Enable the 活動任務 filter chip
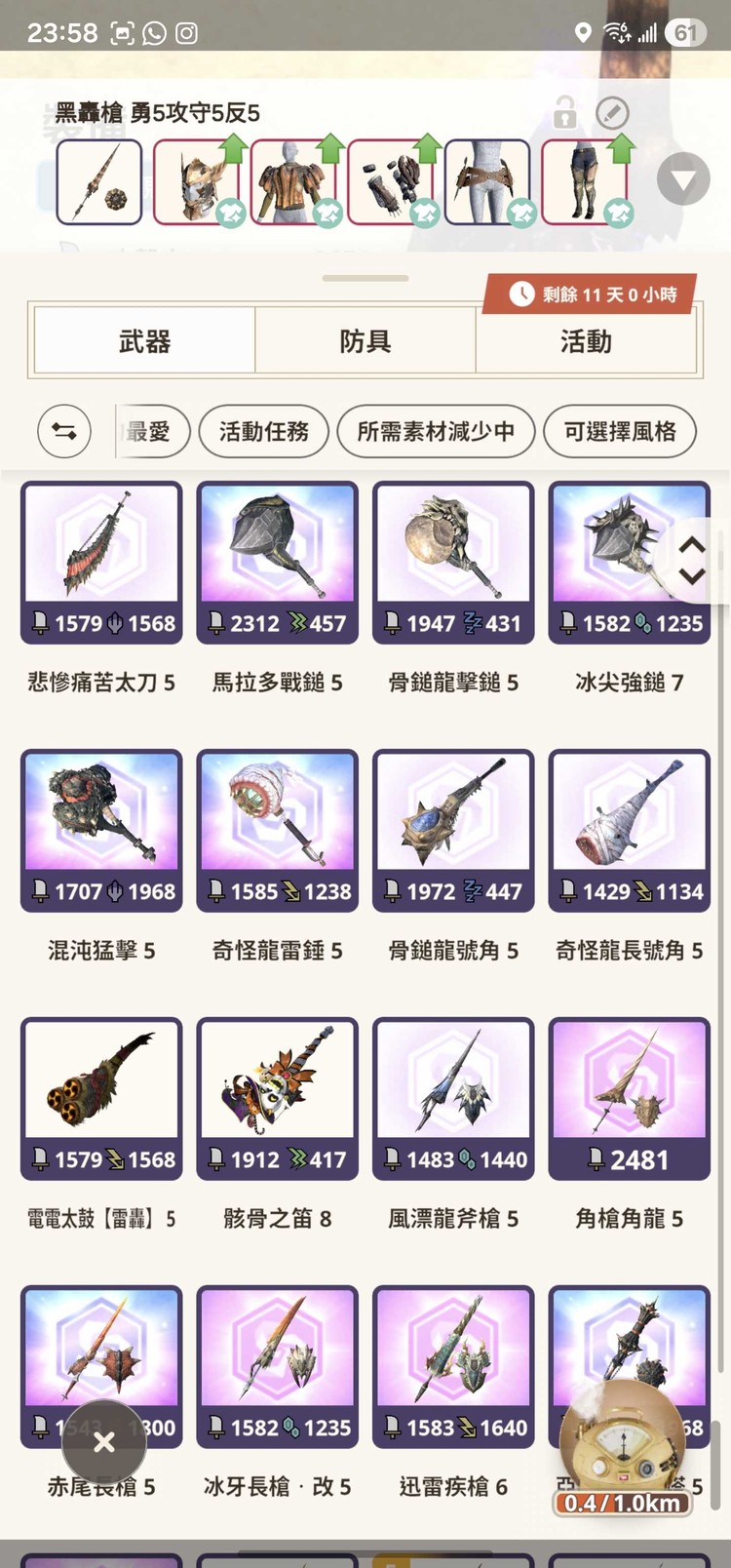 (263, 431)
